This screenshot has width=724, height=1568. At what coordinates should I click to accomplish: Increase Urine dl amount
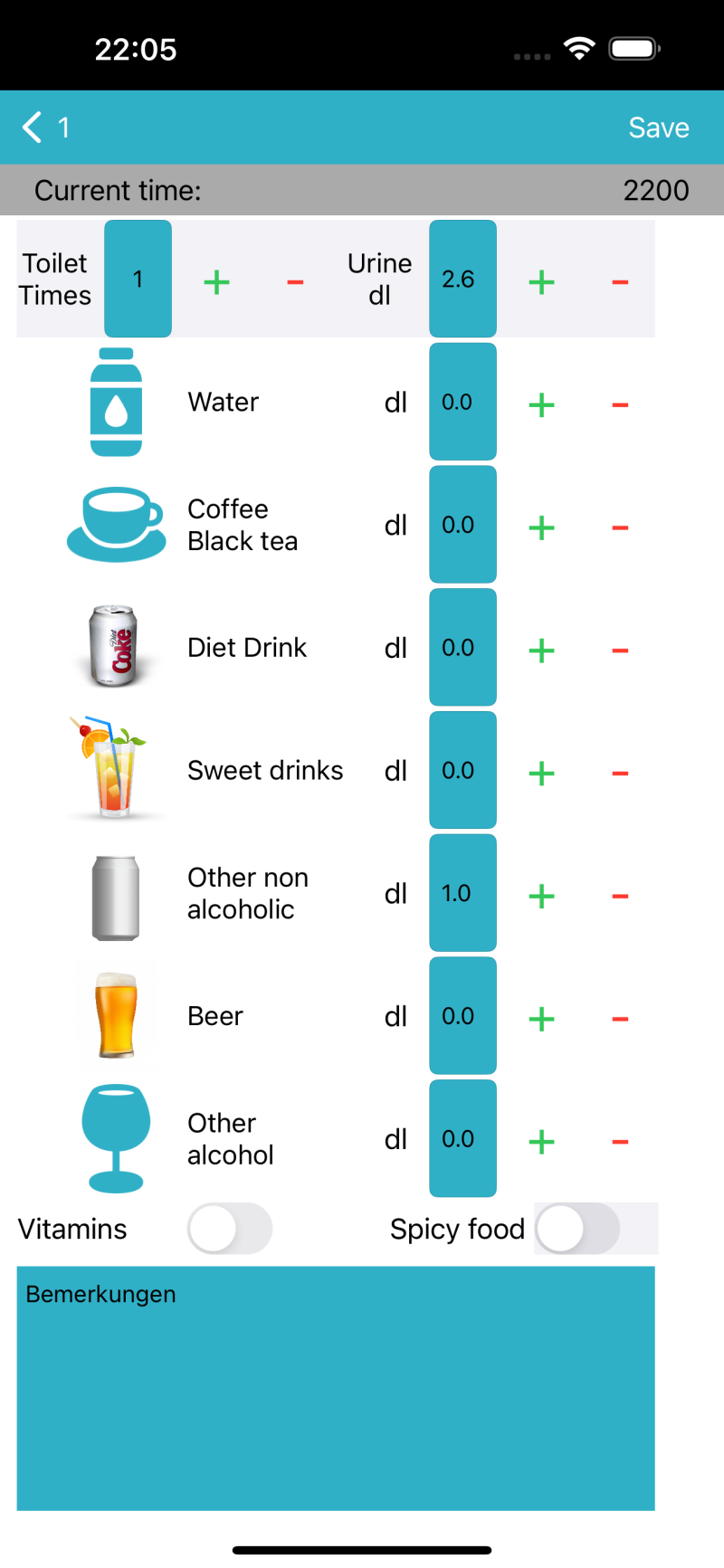click(x=541, y=282)
